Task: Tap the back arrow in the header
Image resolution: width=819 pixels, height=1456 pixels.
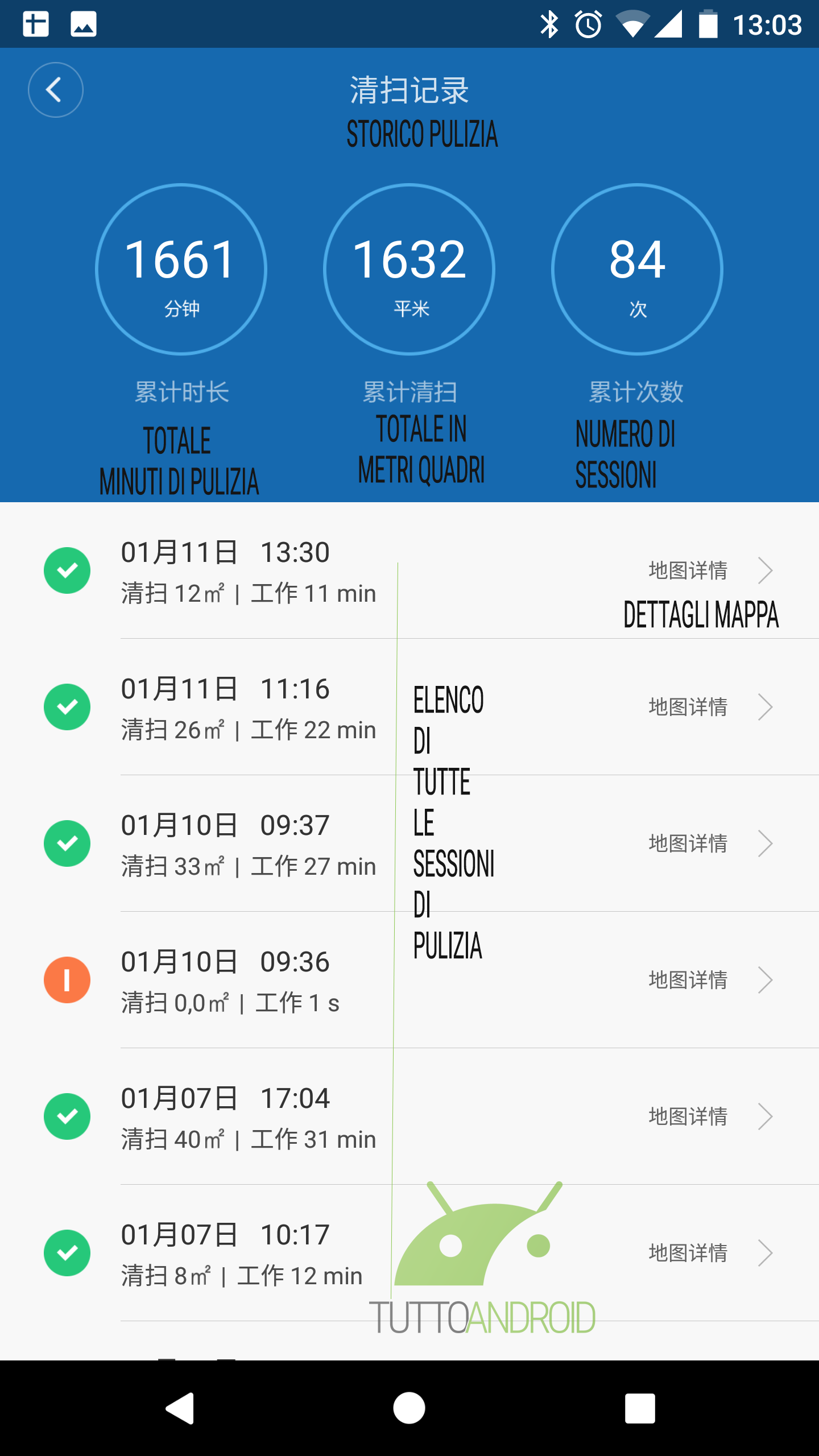Action: point(56,90)
